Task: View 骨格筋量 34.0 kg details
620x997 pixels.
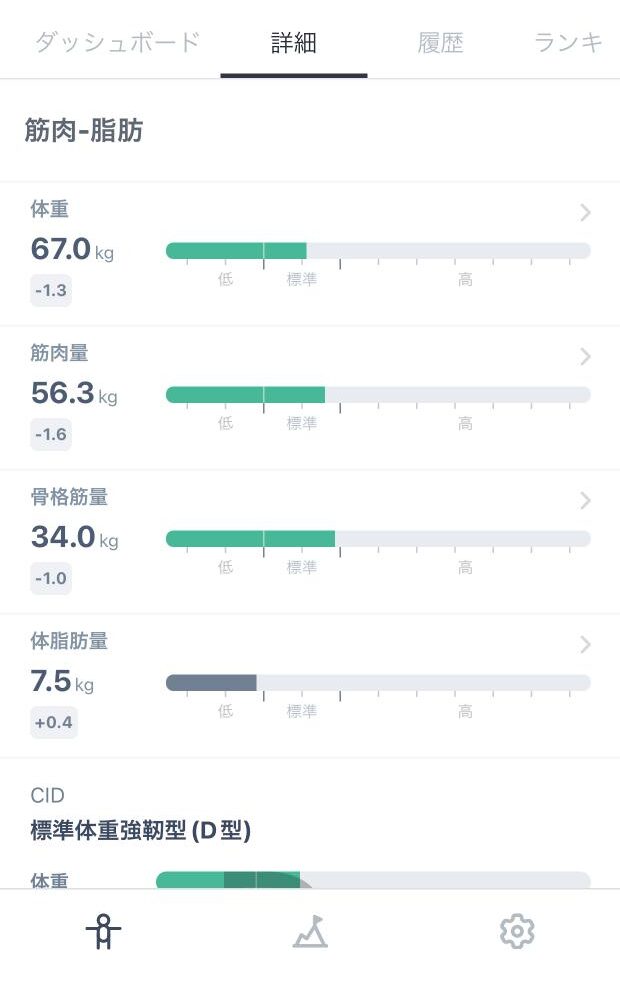Action: tap(310, 542)
